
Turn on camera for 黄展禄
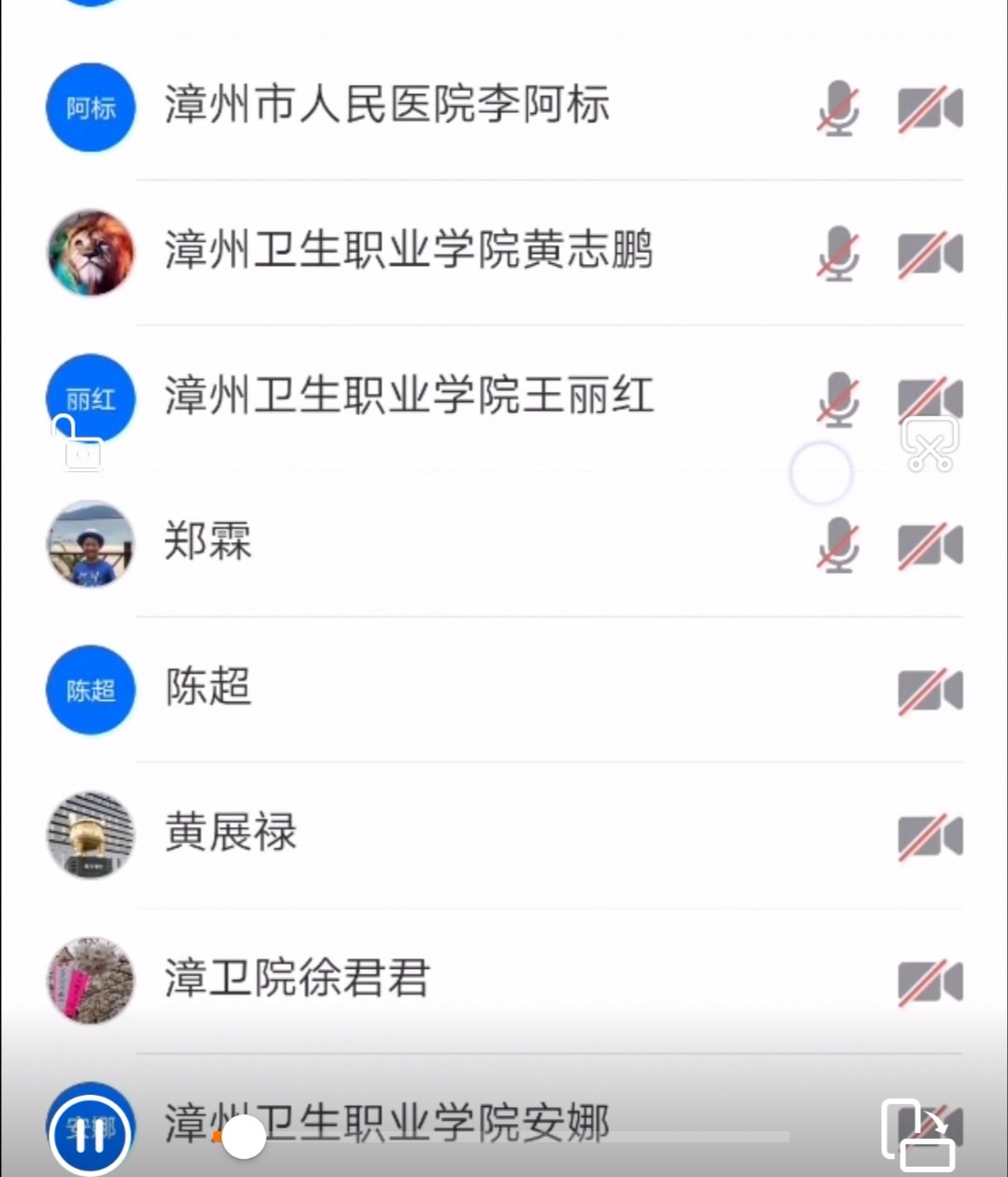click(x=930, y=836)
